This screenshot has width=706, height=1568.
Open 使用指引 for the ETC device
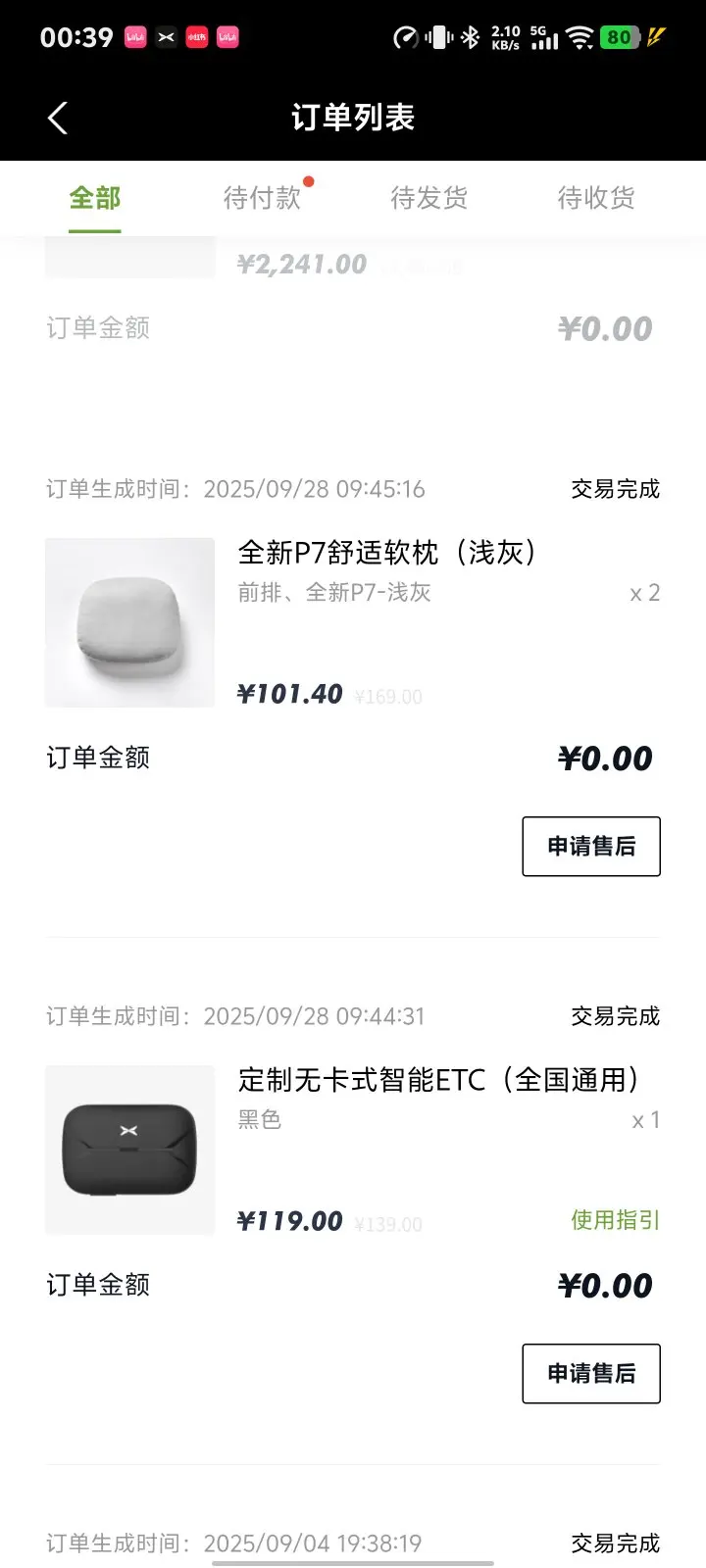click(615, 1220)
